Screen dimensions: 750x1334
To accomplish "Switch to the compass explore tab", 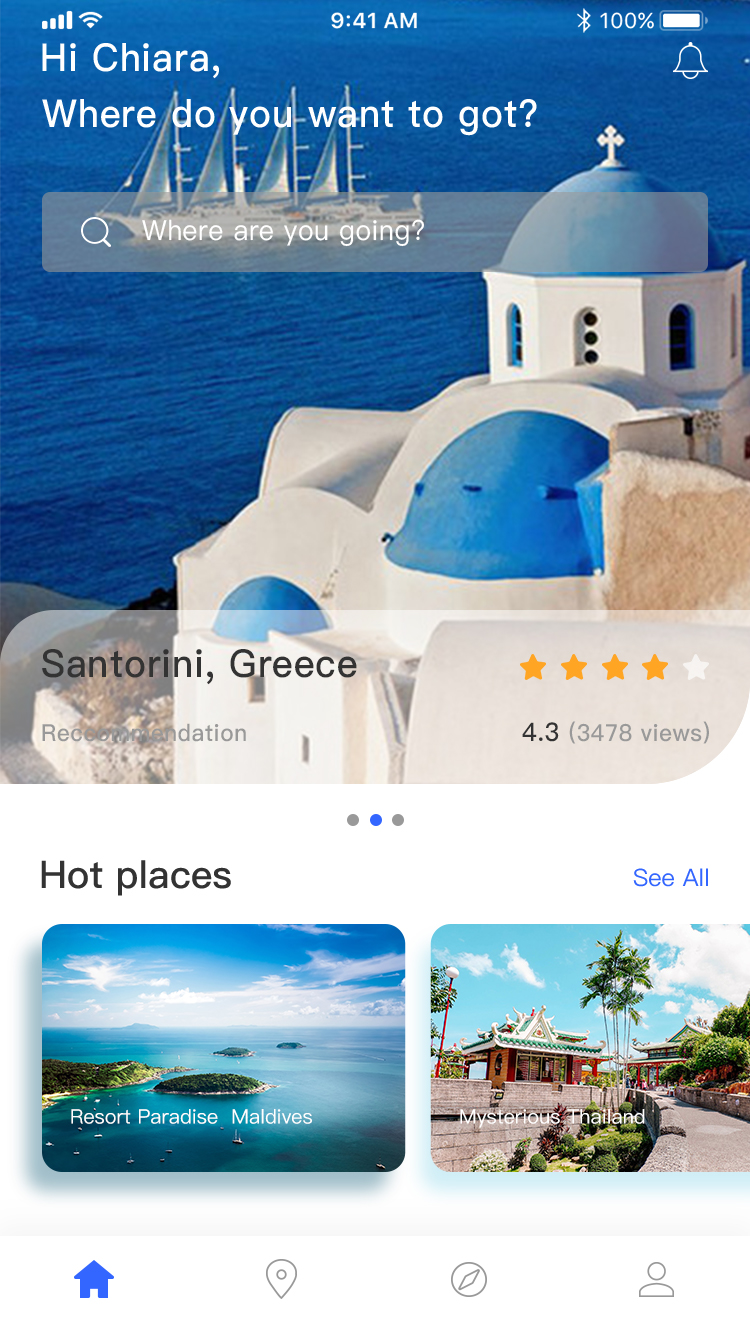I will (469, 1279).
